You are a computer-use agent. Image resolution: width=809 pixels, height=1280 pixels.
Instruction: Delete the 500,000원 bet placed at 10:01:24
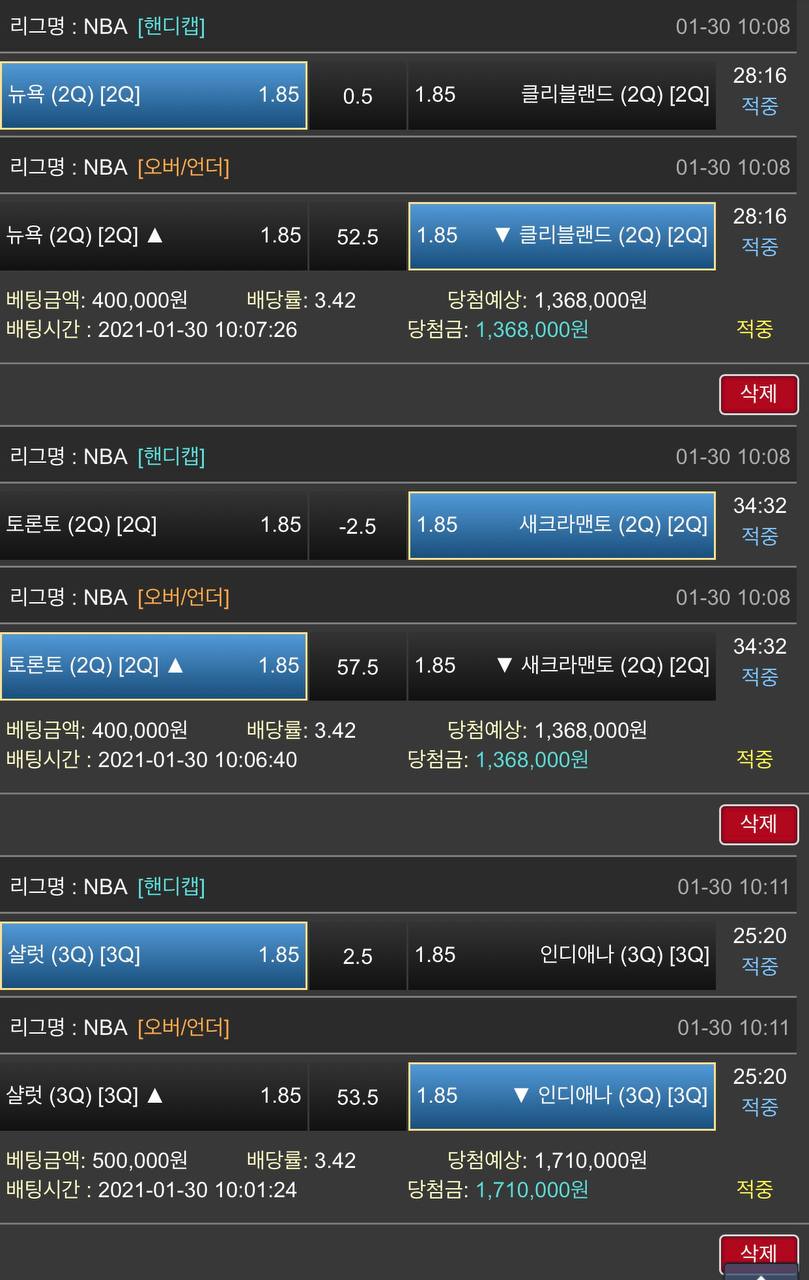[758, 1253]
